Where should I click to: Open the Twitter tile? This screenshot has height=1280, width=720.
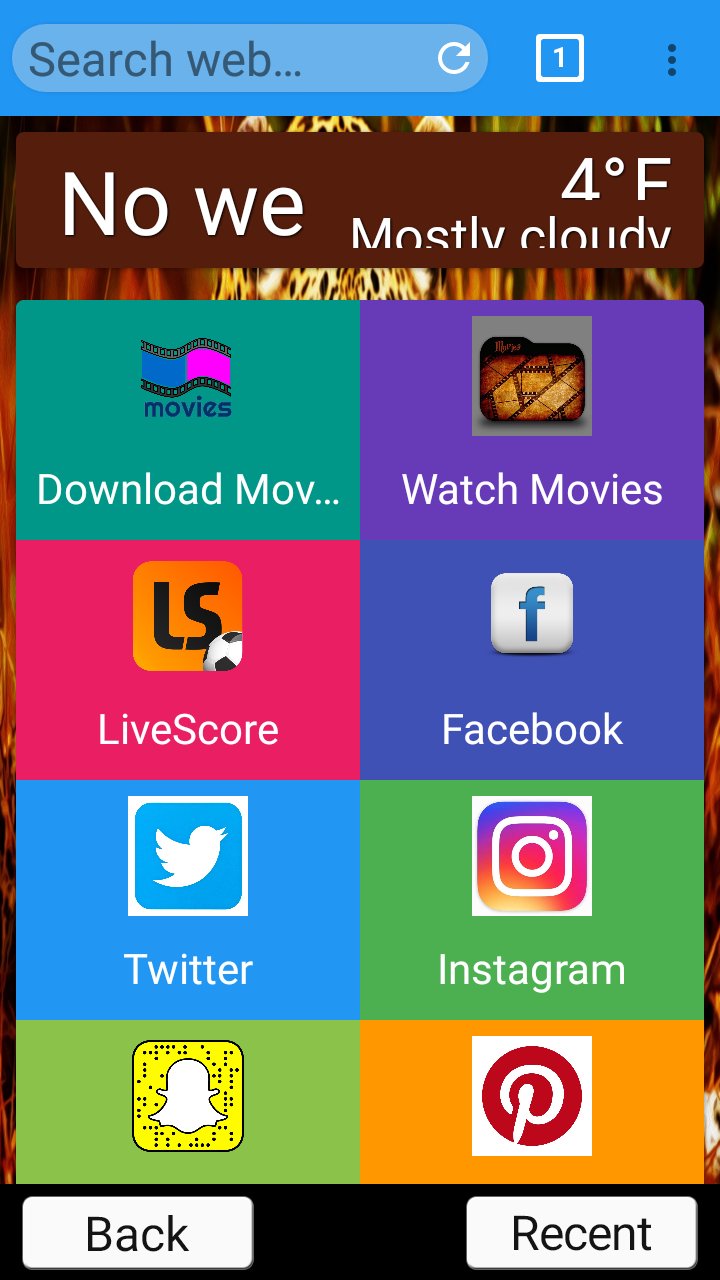pos(188,900)
